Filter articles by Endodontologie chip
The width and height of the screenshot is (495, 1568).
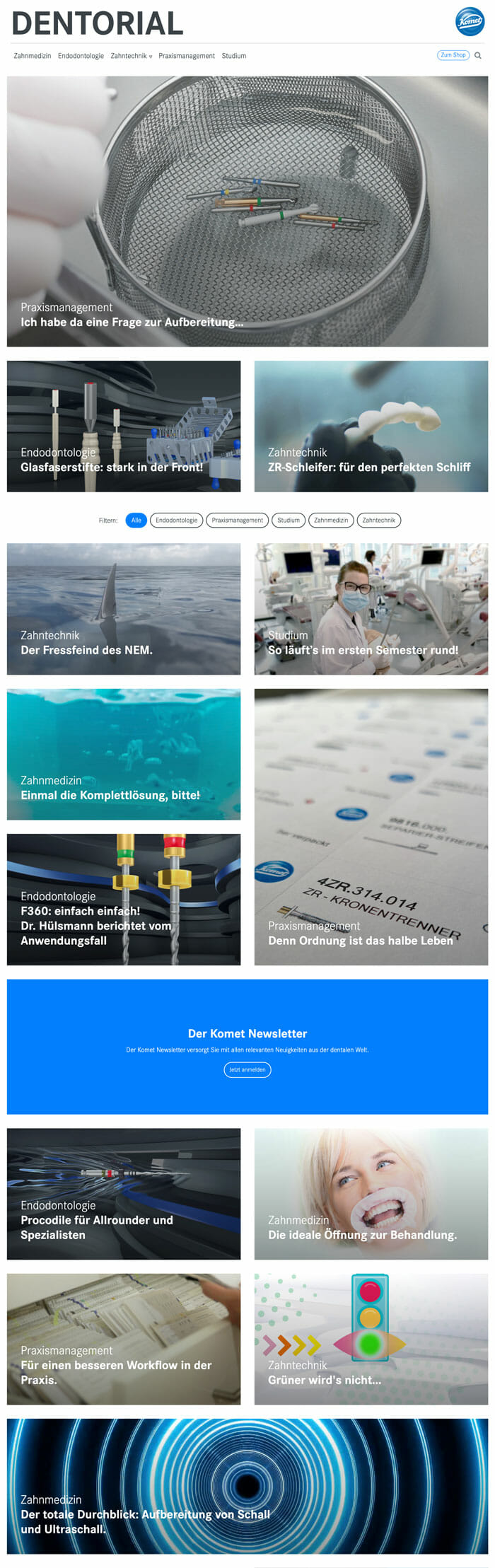177,521
